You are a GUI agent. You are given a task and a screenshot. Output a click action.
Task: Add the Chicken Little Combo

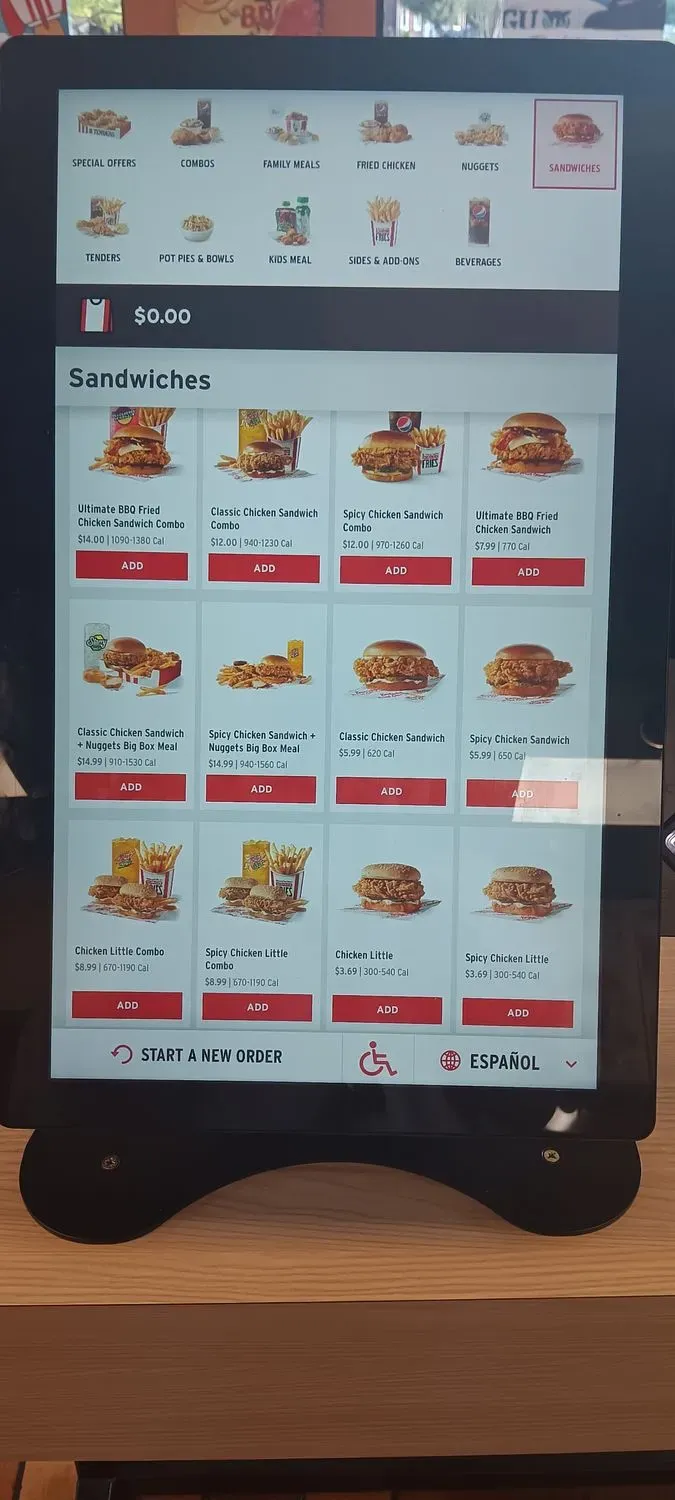(x=127, y=1005)
